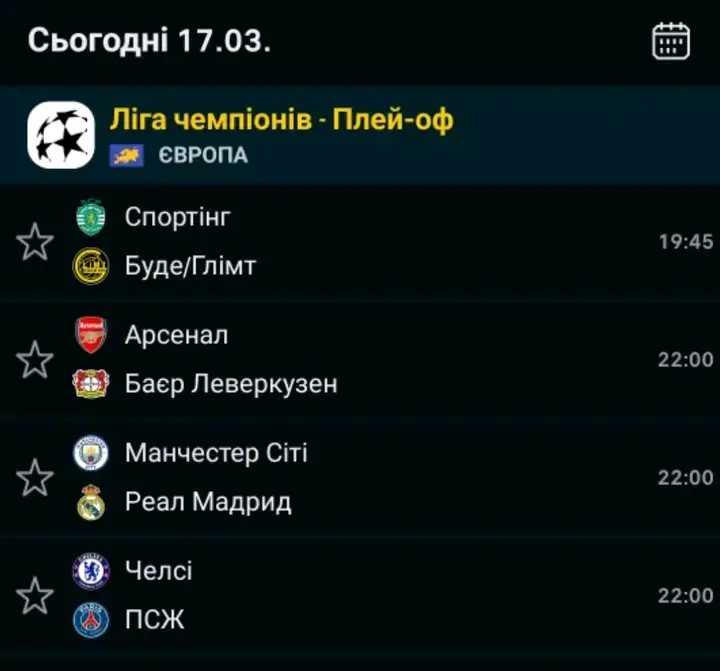Image resolution: width=720 pixels, height=671 pixels.
Task: Show details for Челсі vs ПСЖ
Action: point(380,595)
